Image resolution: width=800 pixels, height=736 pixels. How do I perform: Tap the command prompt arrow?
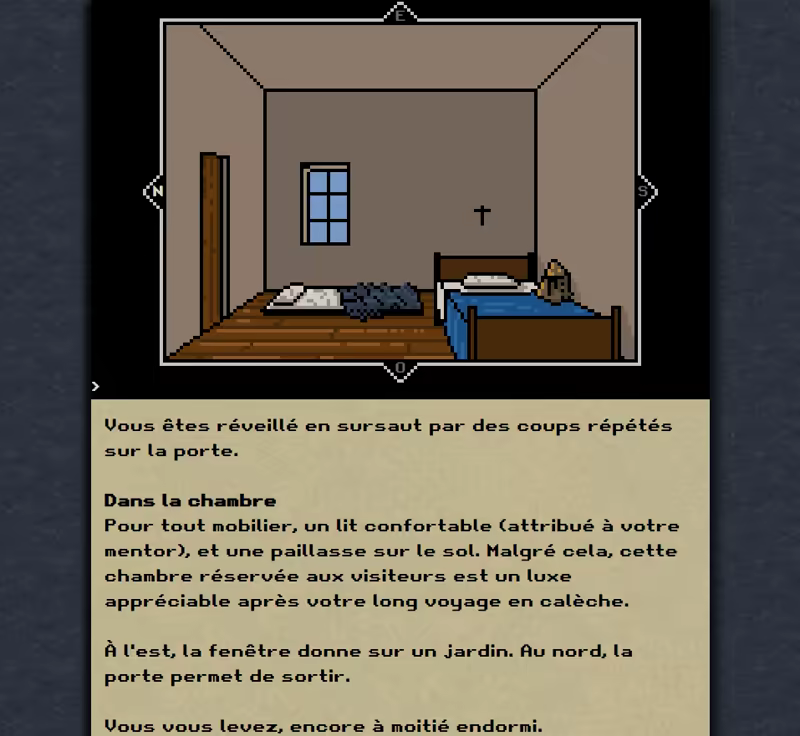96,386
